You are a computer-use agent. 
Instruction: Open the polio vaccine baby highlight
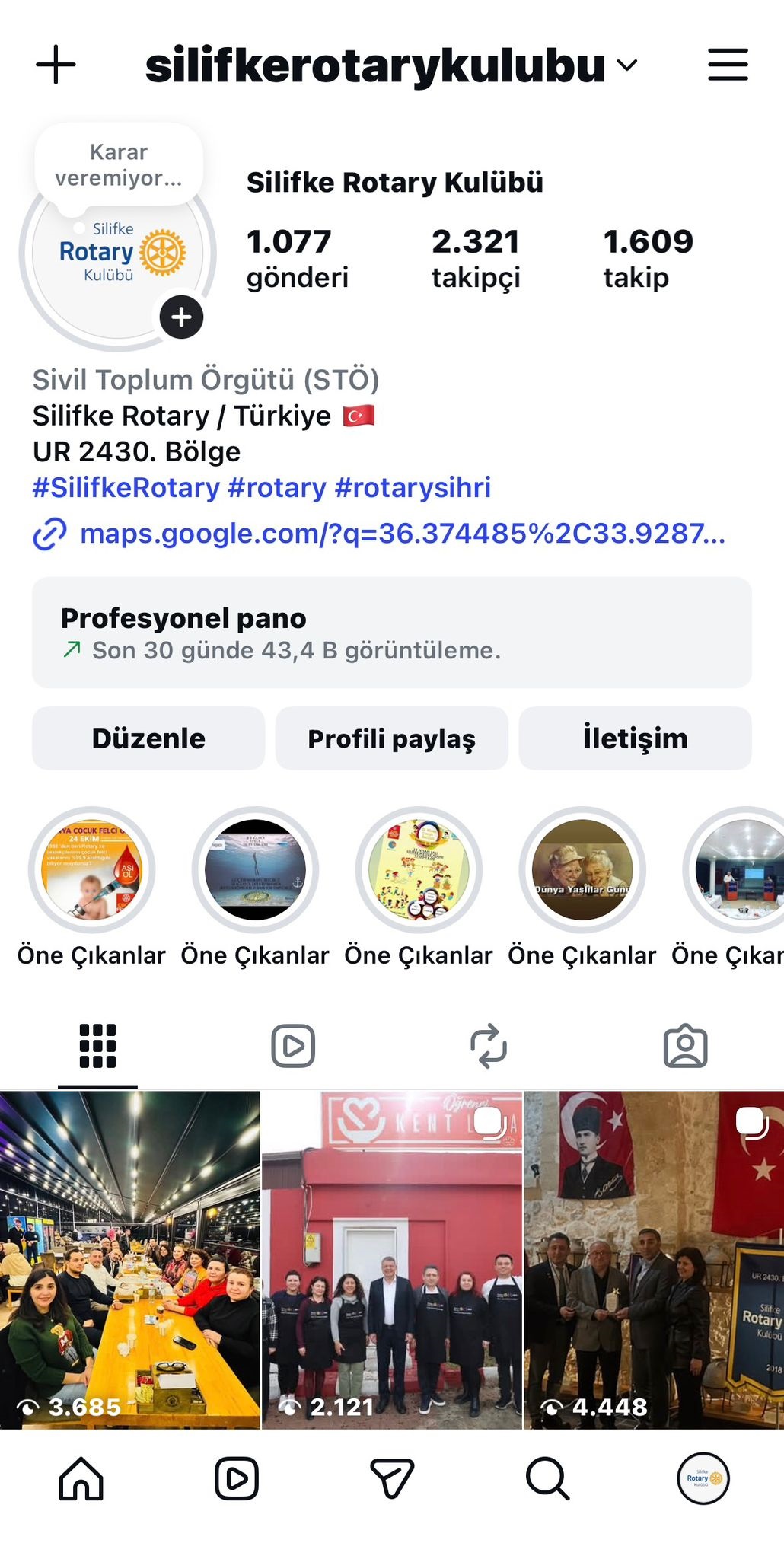(92, 870)
